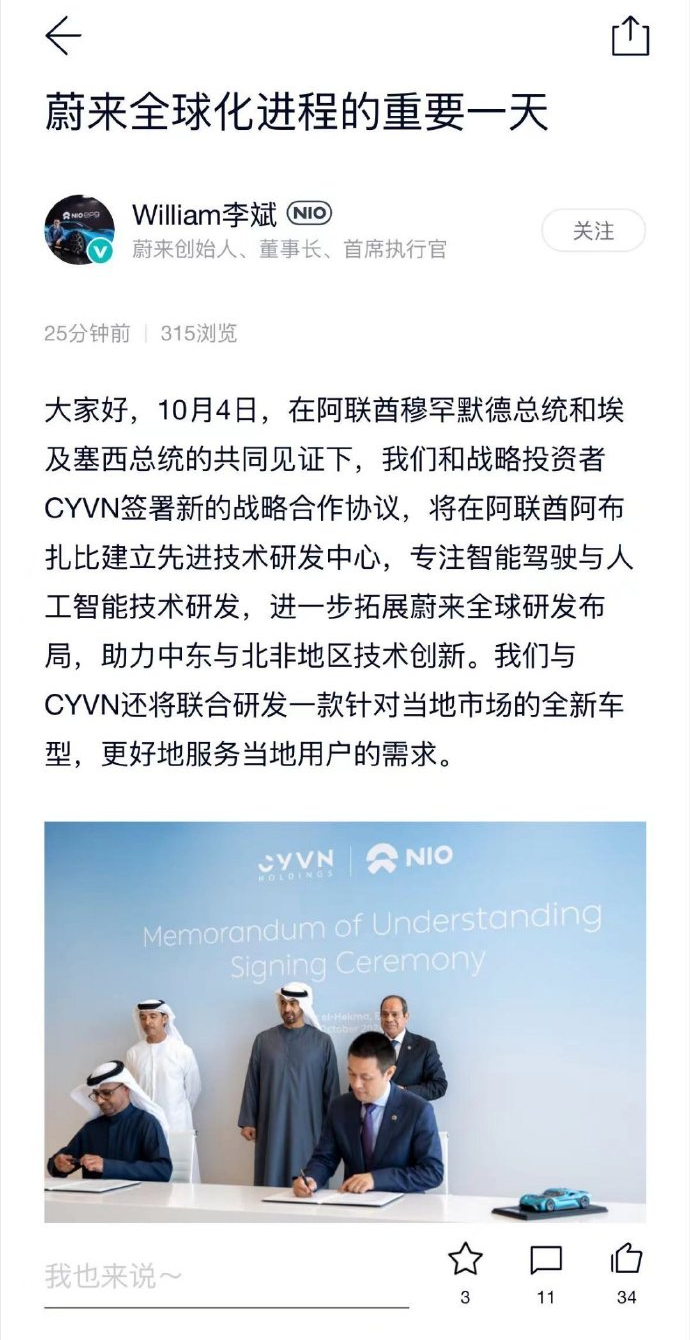Viewport: 690px width, 1340px height.
Task: Favorite the post with the star icon
Action: [x=465, y=1260]
